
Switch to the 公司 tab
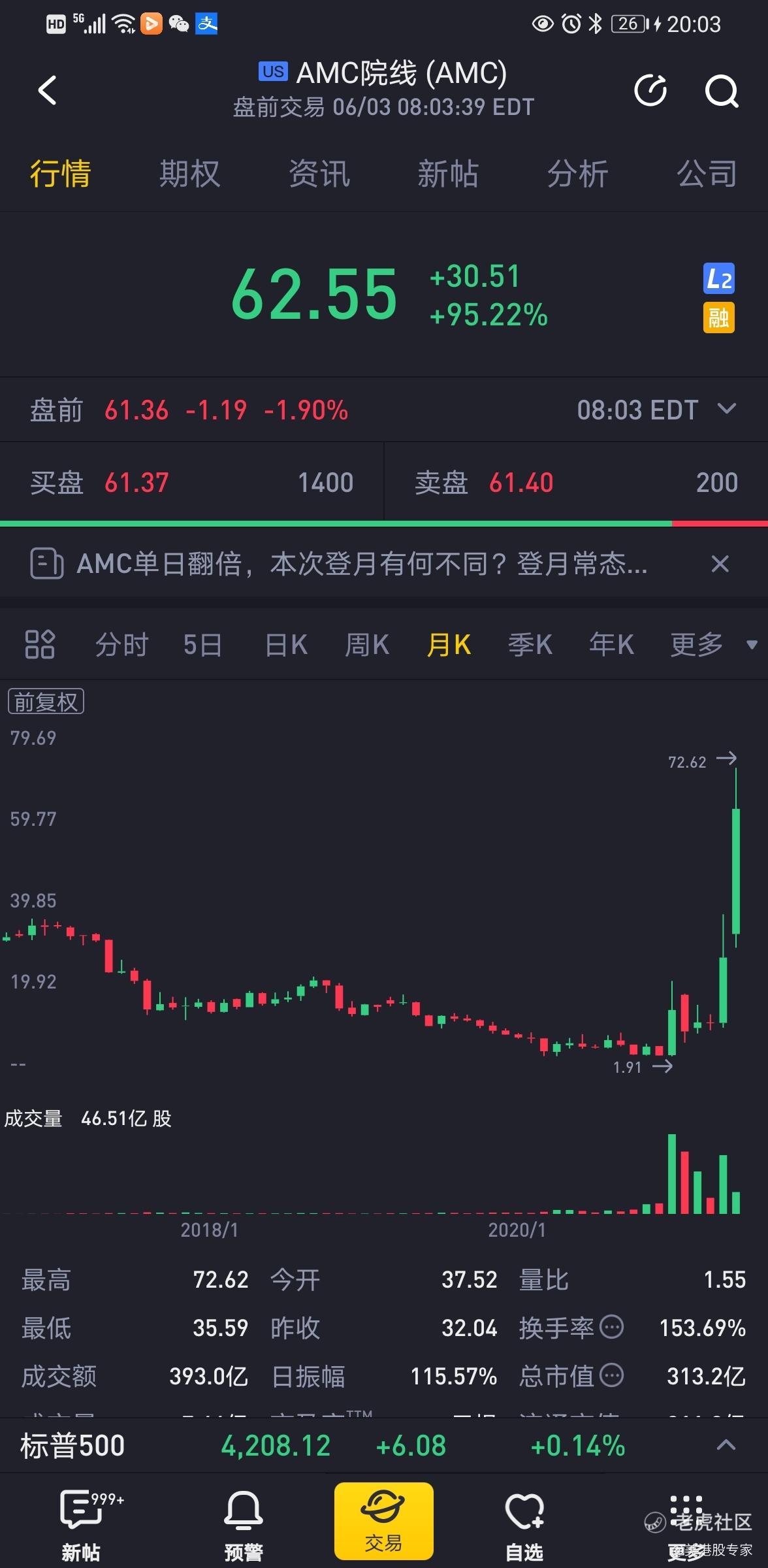pos(707,174)
